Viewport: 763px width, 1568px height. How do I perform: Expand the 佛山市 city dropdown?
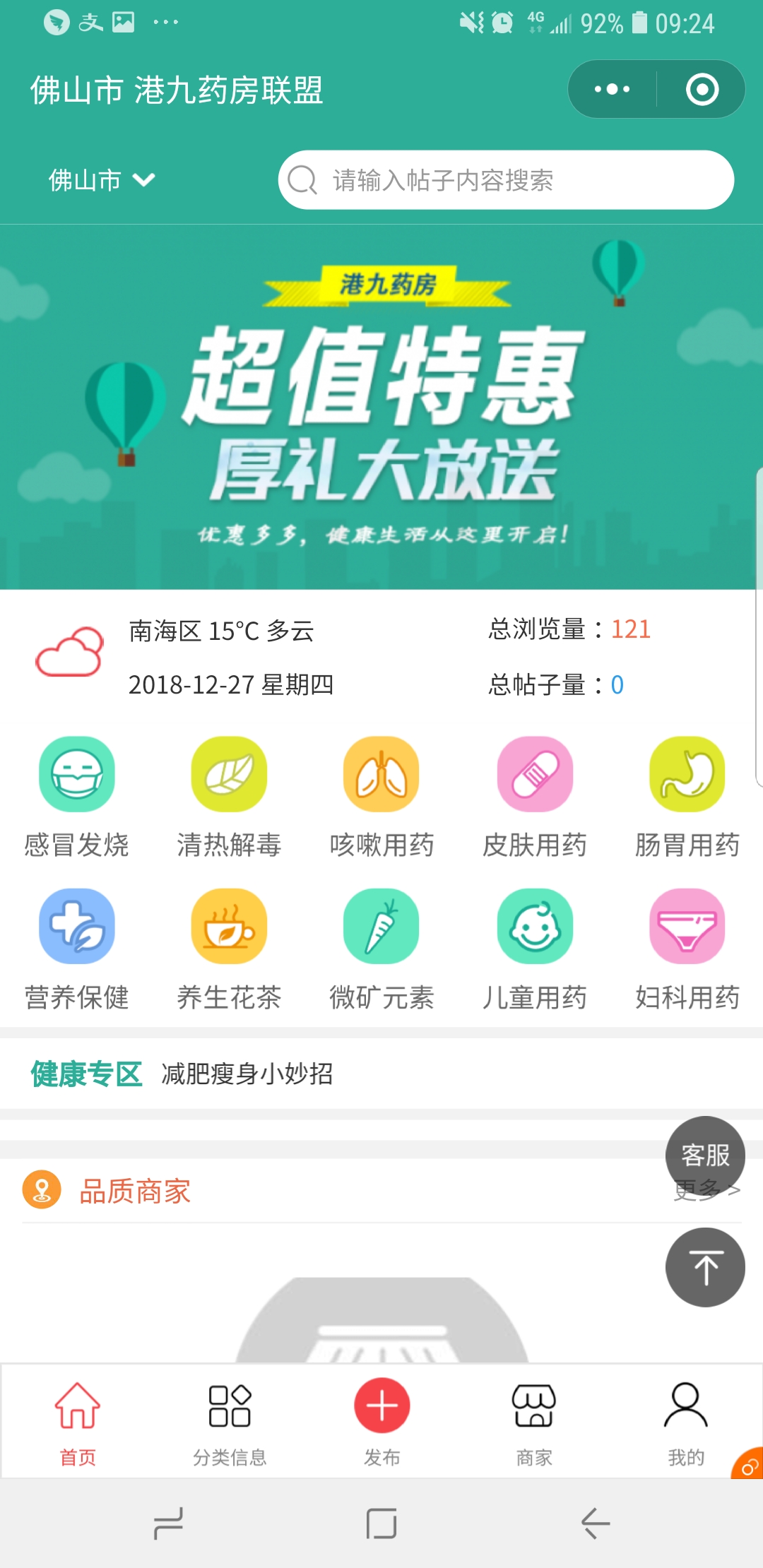(101, 180)
